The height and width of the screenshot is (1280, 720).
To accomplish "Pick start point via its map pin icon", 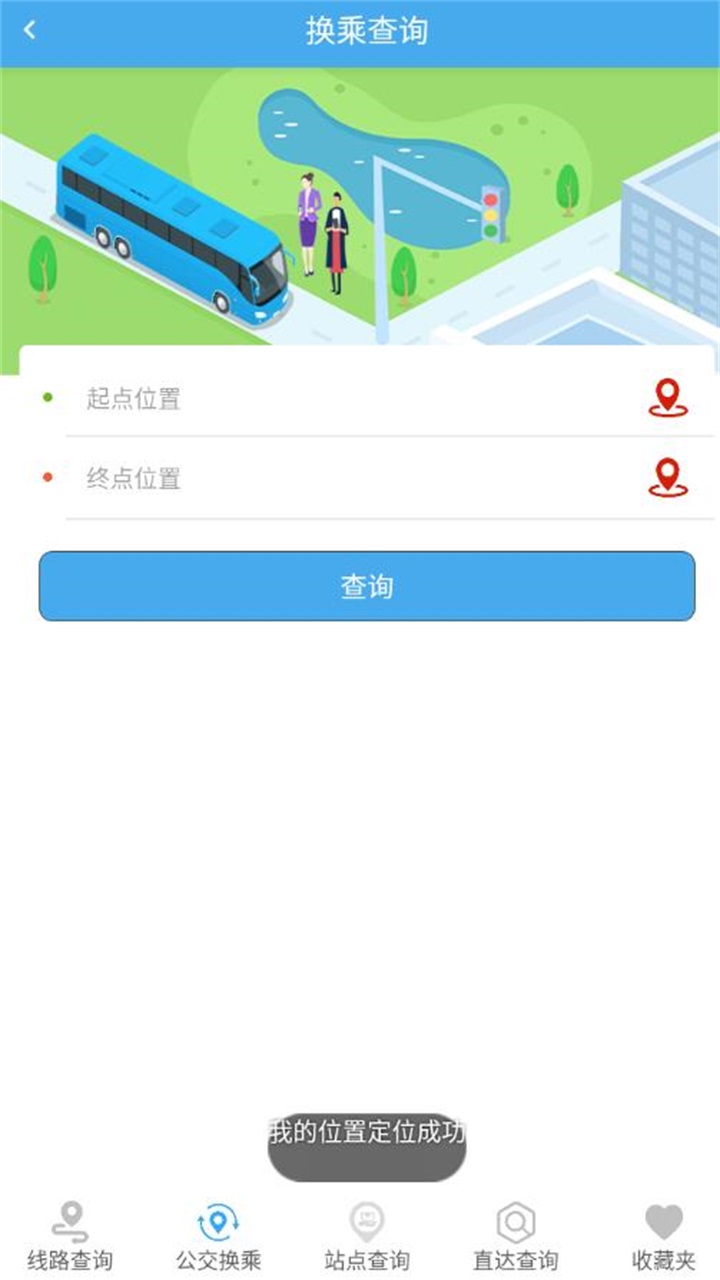I will tap(667, 398).
